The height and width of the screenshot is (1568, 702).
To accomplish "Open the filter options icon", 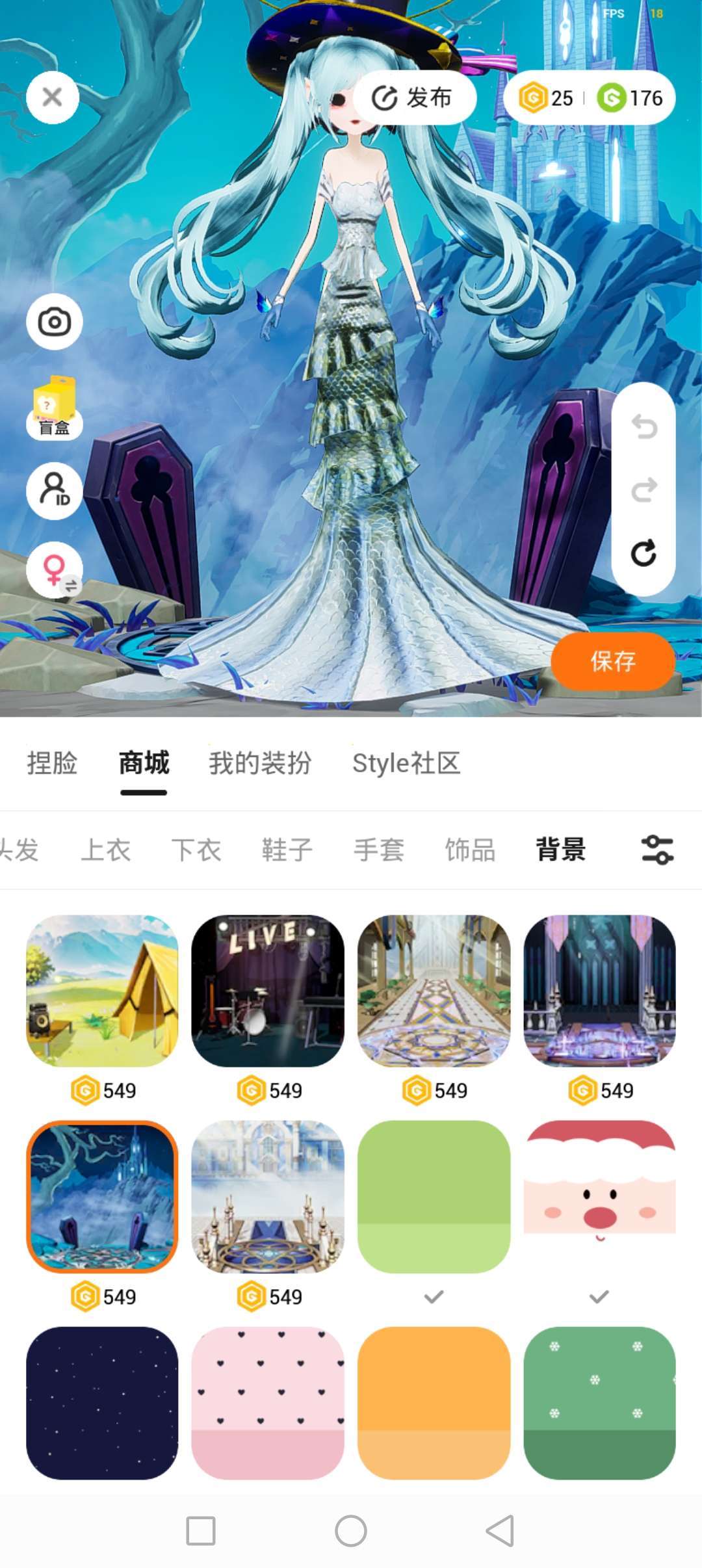I will click(x=657, y=850).
